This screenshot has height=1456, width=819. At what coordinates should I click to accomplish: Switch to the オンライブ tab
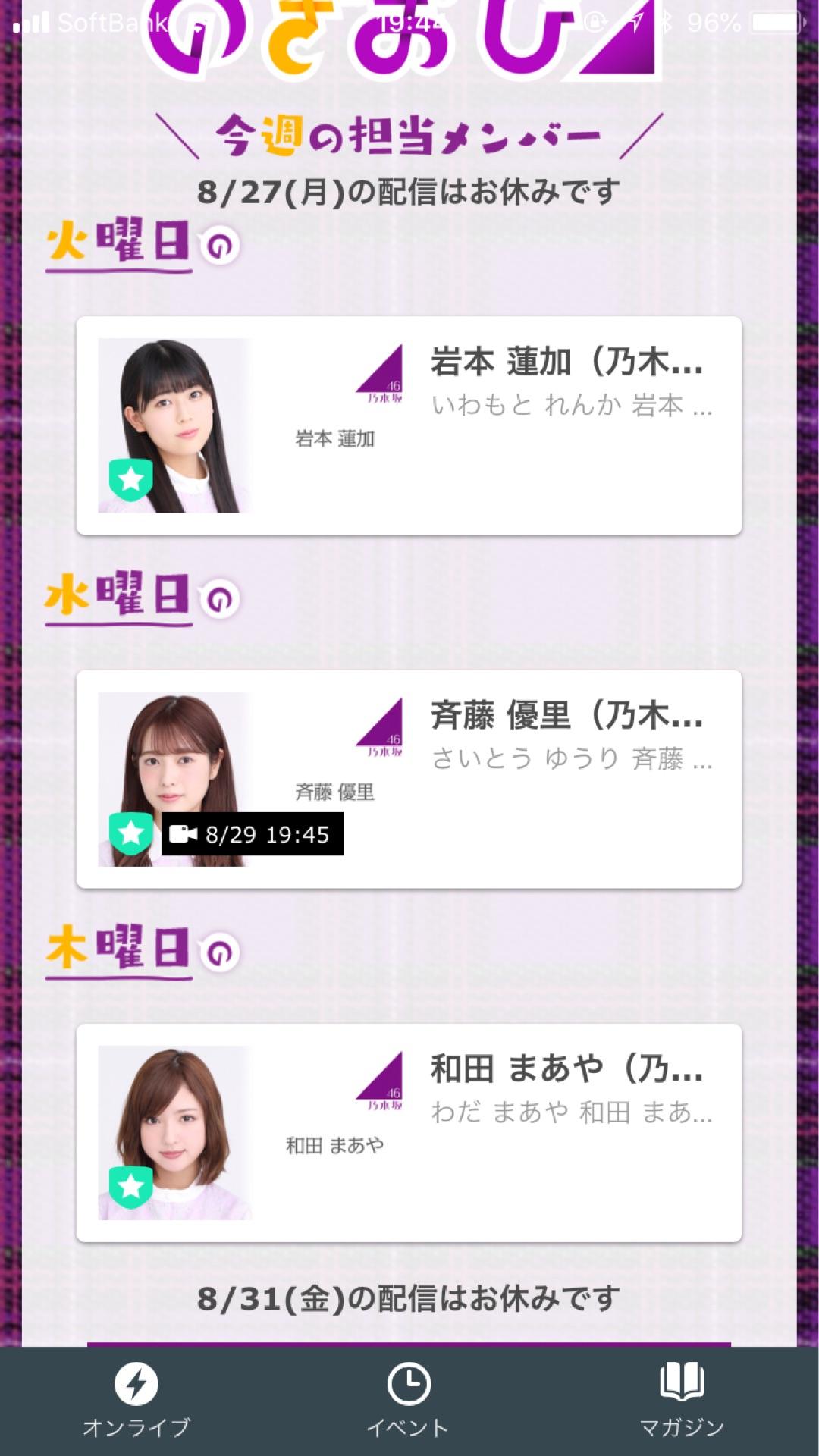click(x=136, y=1400)
